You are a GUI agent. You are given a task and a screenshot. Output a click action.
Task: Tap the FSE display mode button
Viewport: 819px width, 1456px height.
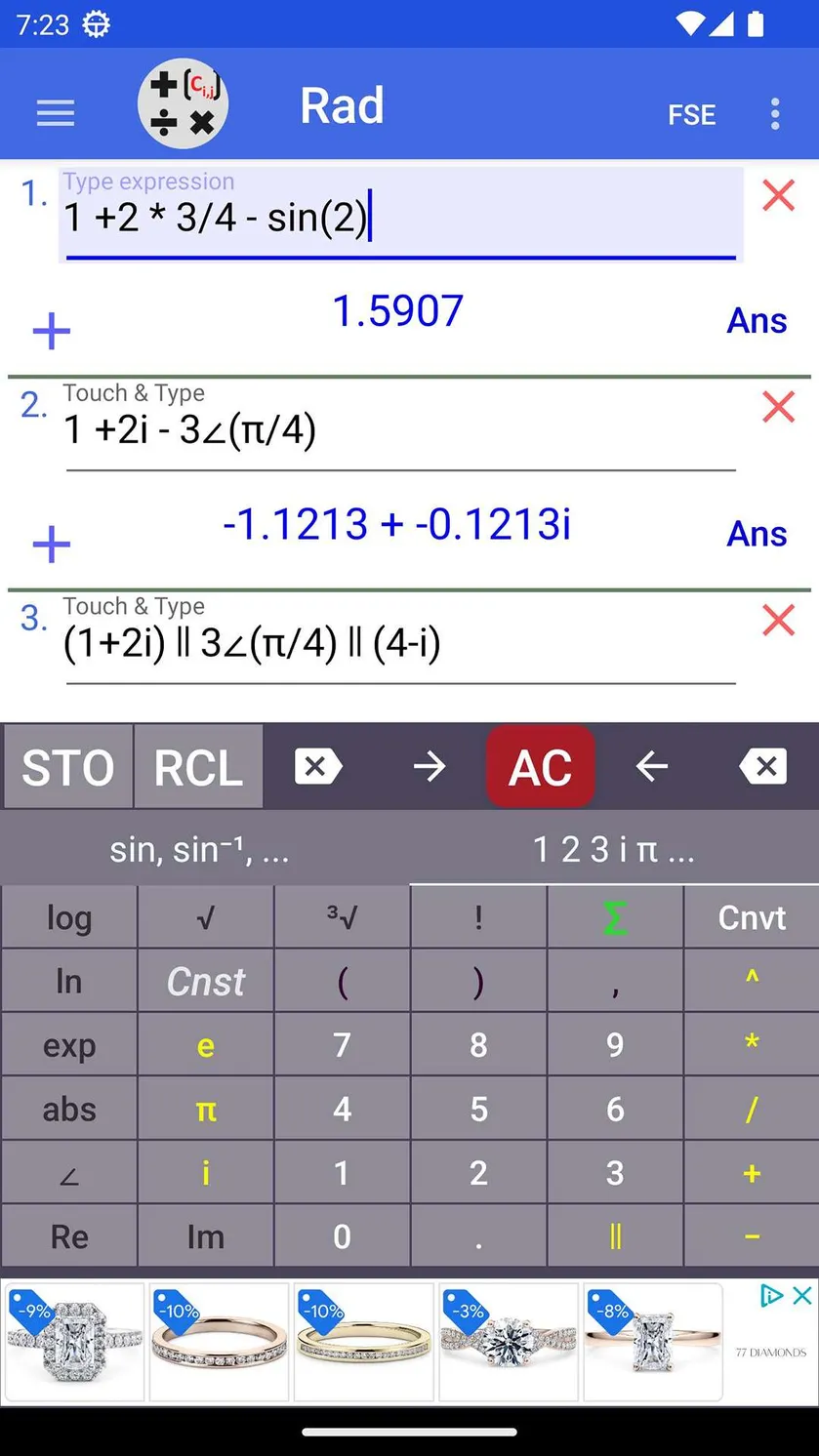tap(691, 115)
